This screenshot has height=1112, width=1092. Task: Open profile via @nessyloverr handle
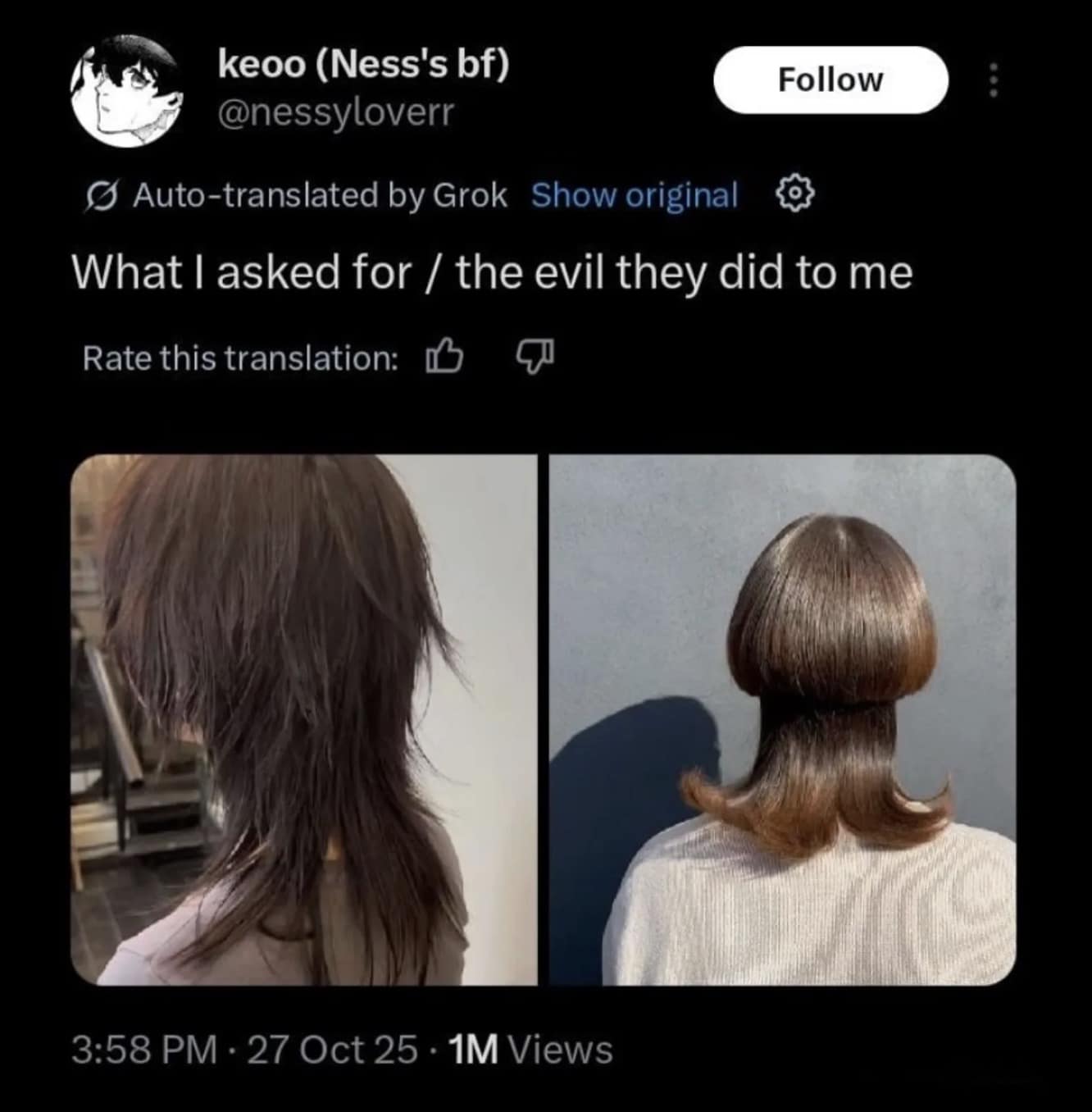pos(335,113)
